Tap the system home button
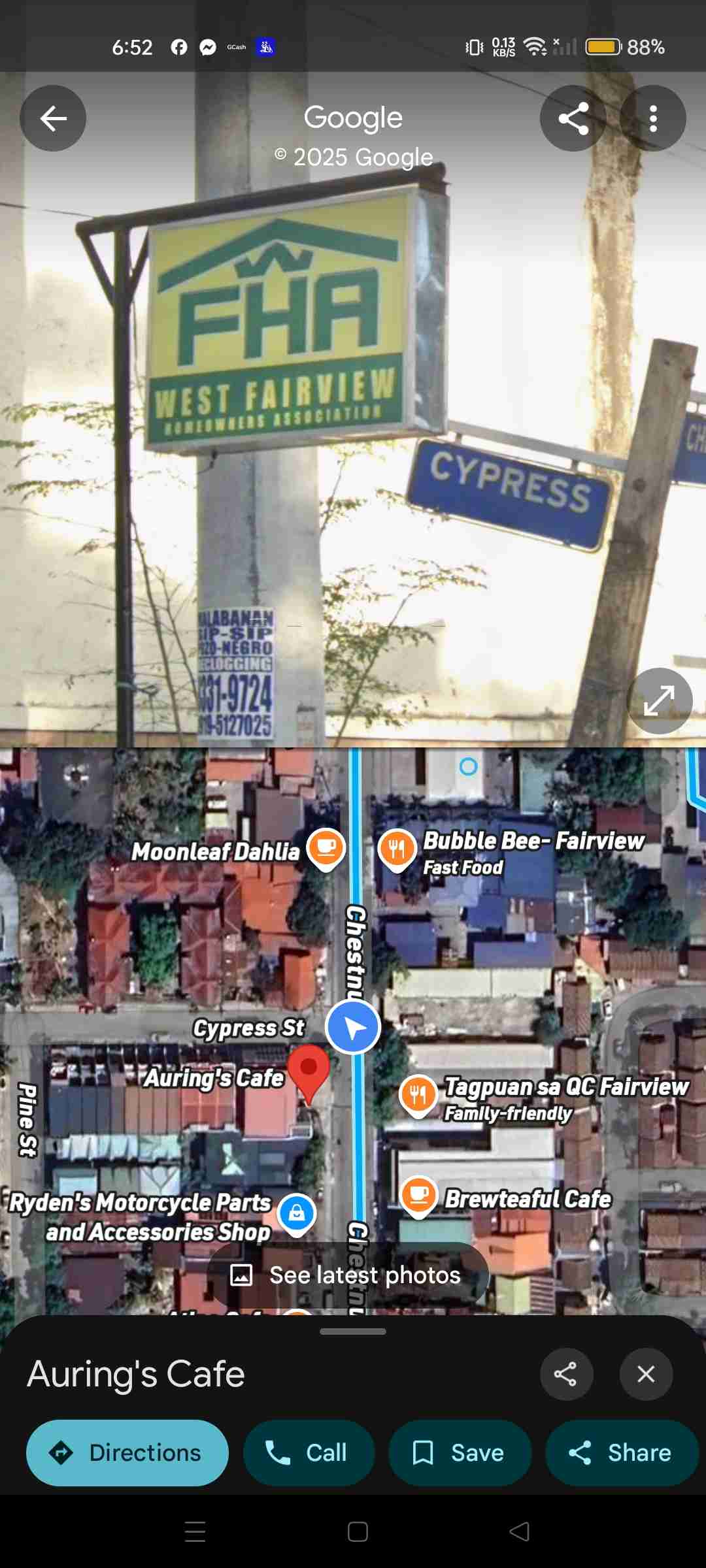This screenshot has height=1568, width=706. coord(358,1531)
